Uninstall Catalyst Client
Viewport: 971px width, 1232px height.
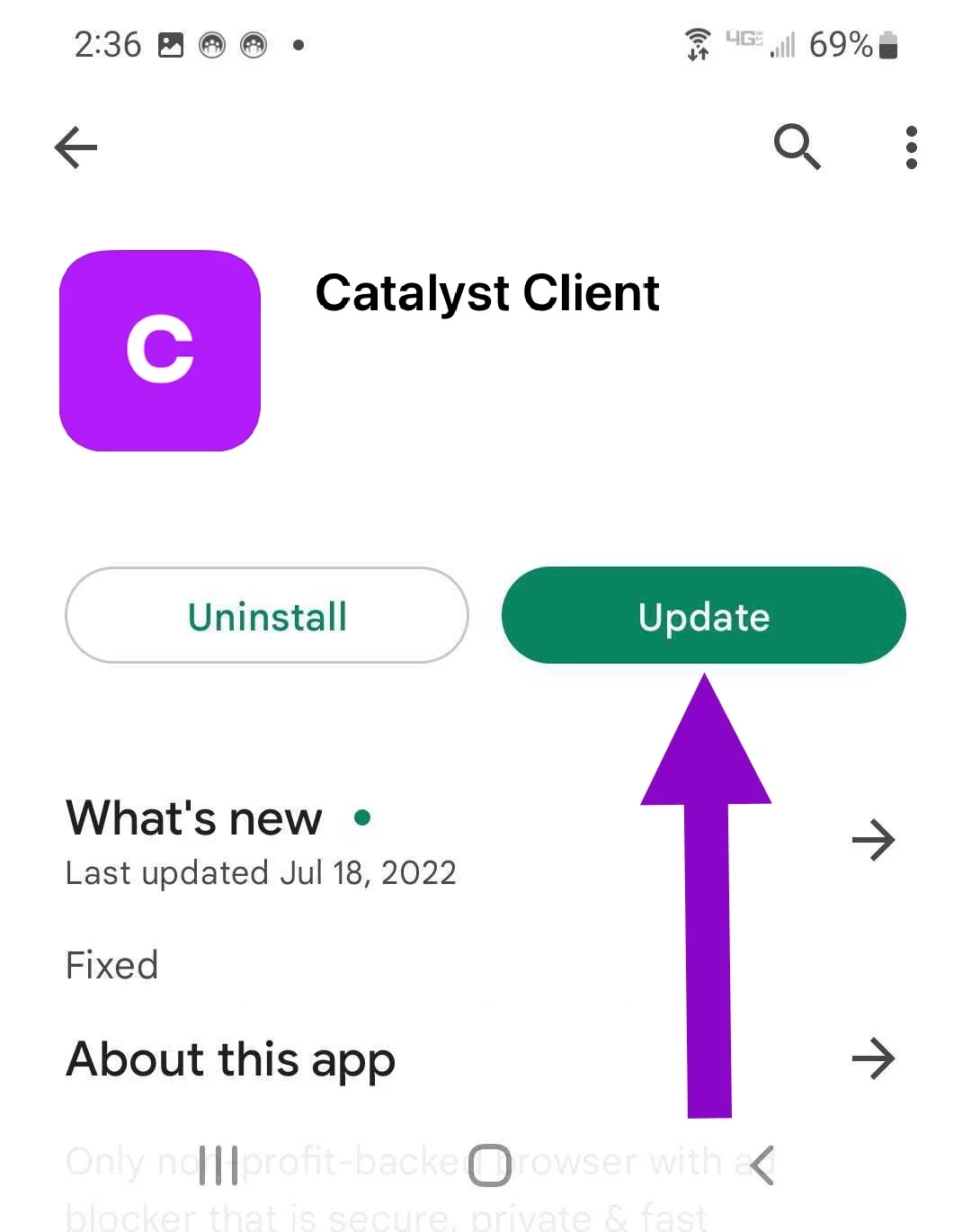[267, 616]
